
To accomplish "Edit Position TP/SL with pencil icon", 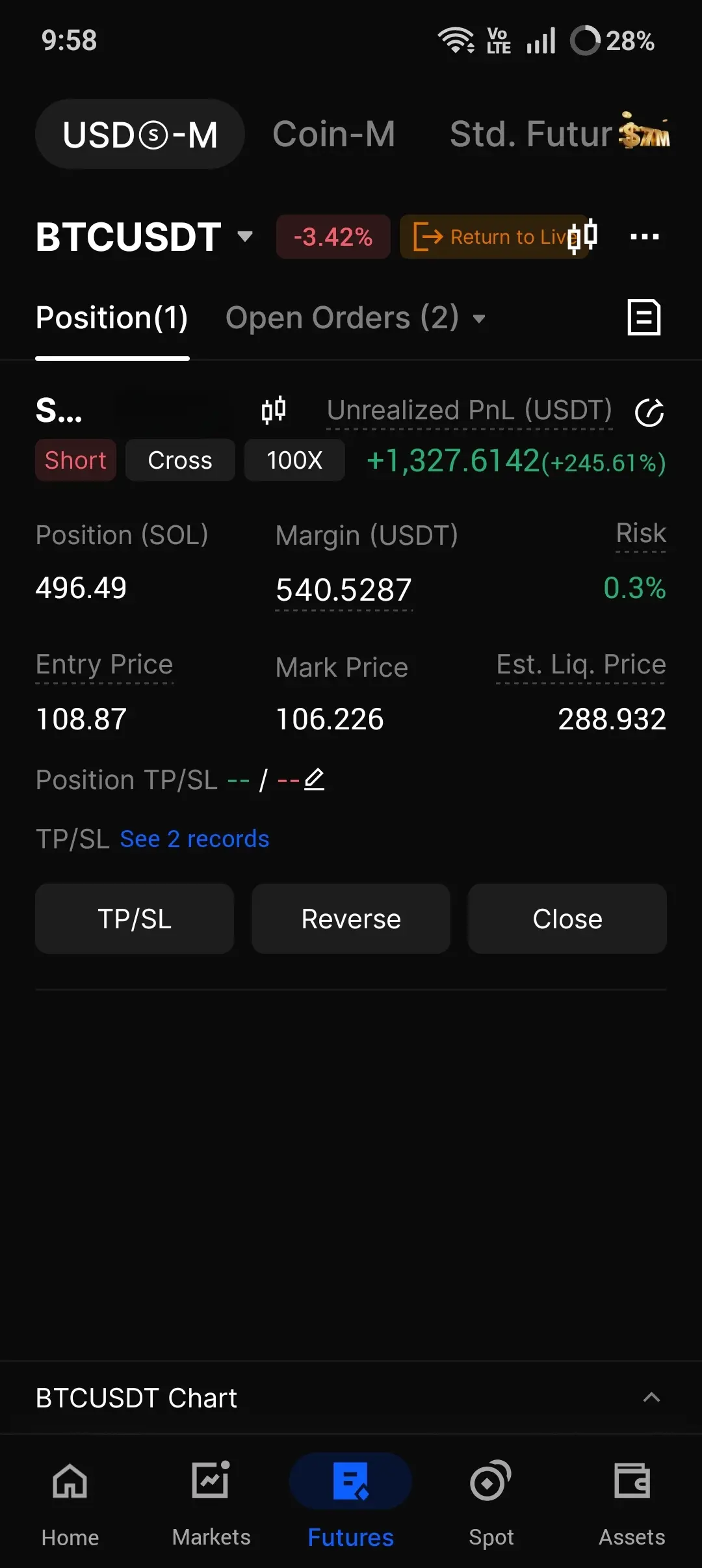I will click(315, 779).
